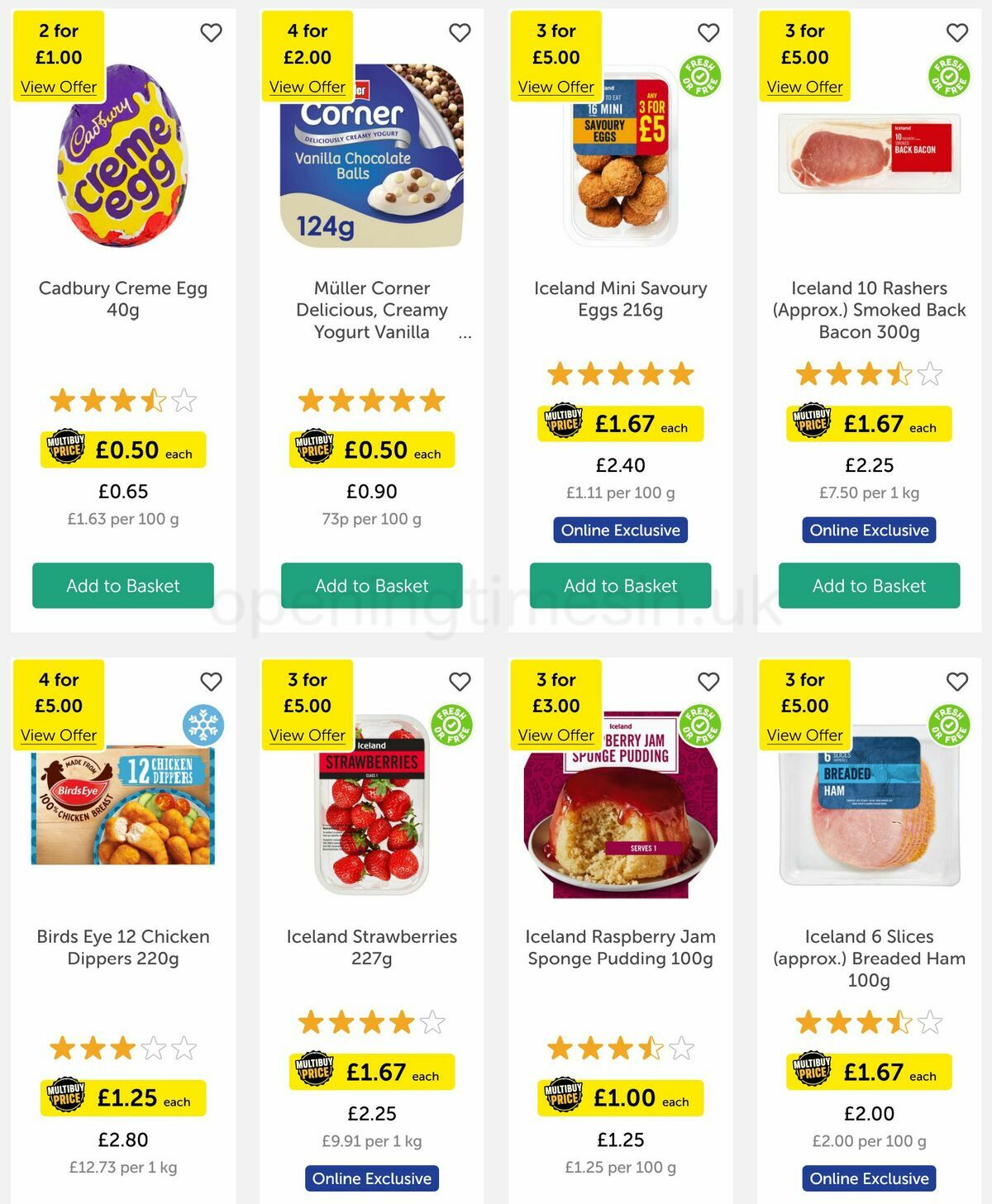Heart the Iceland Mini Savoury Eggs
Viewport: 992px width, 1204px height.
coord(708,33)
